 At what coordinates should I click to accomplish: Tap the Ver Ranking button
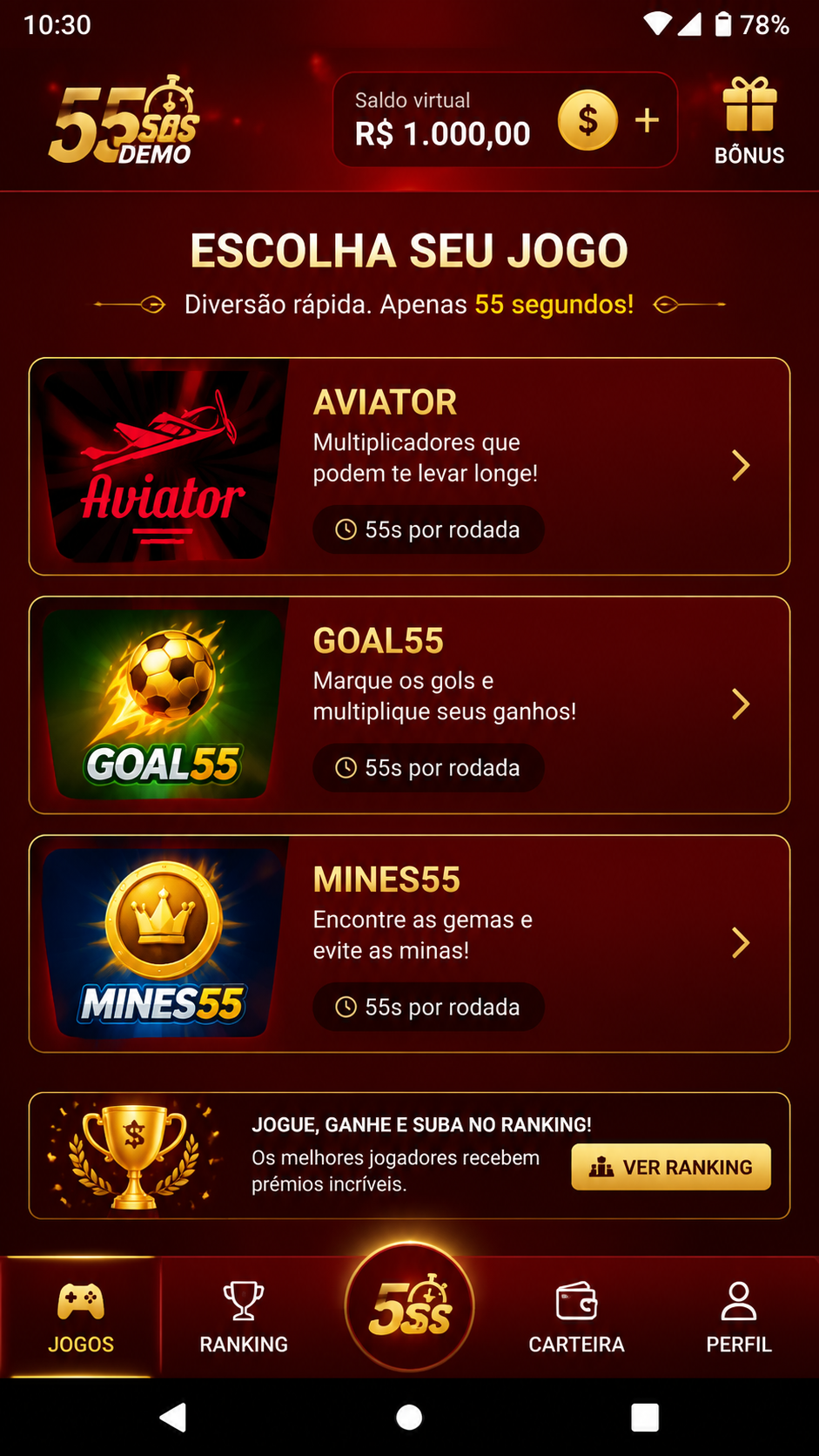pyautogui.click(x=671, y=1167)
